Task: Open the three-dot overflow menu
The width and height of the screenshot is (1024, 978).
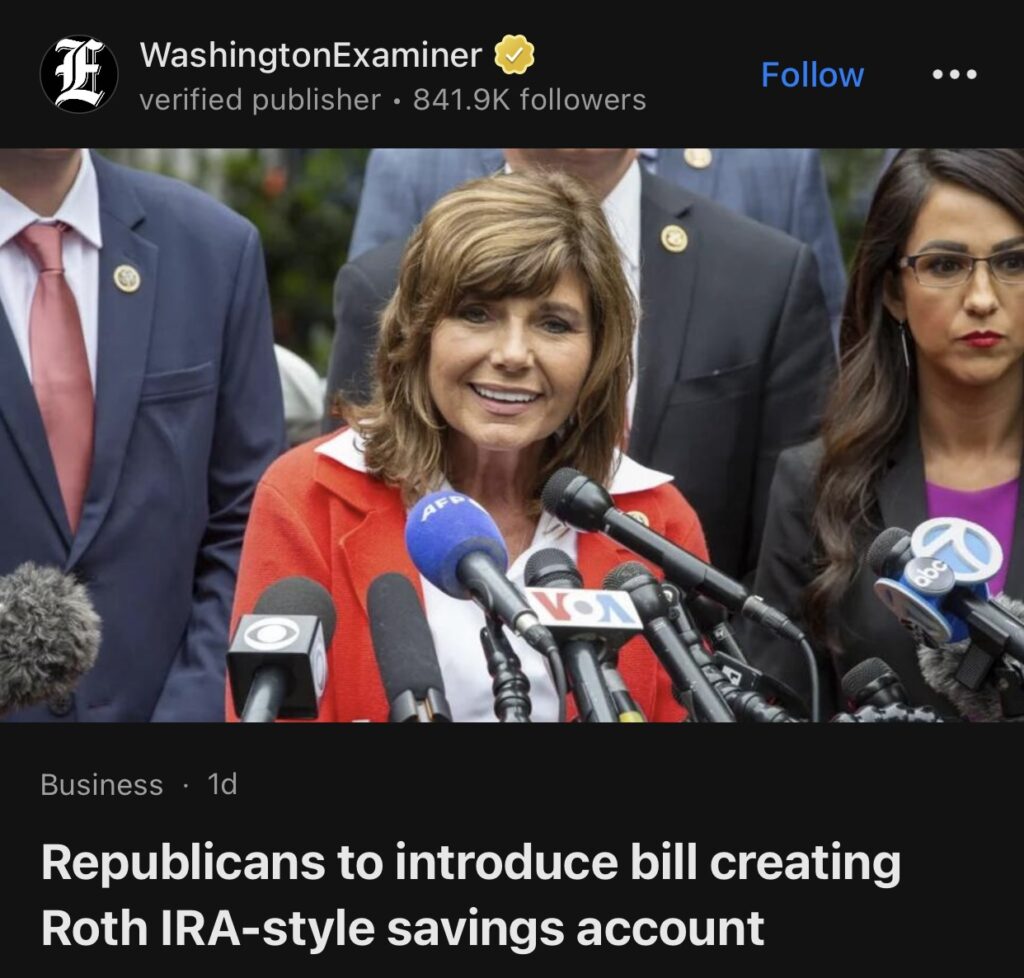Action: pyautogui.click(x=954, y=75)
